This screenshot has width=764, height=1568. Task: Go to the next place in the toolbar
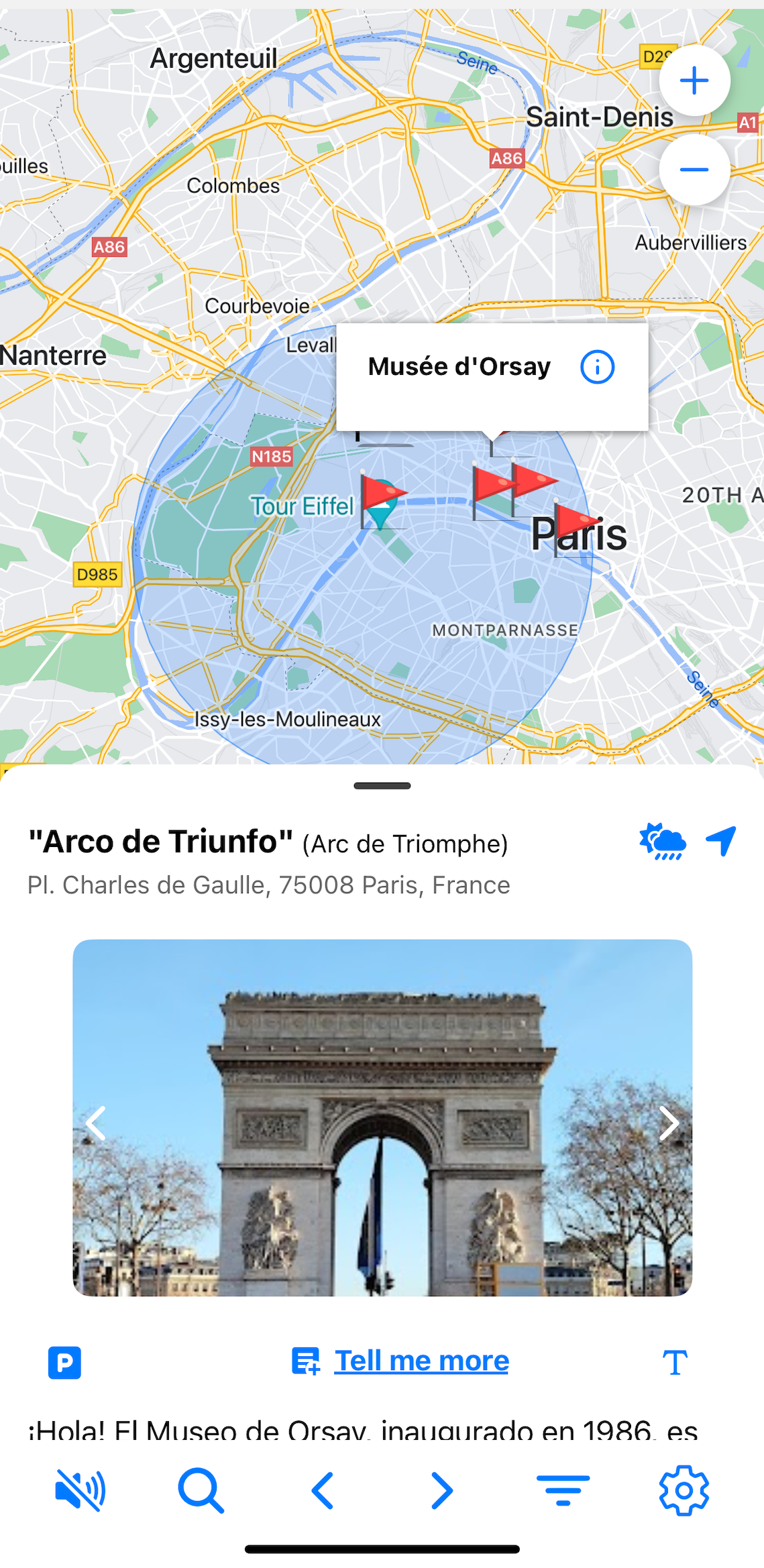point(442,1490)
